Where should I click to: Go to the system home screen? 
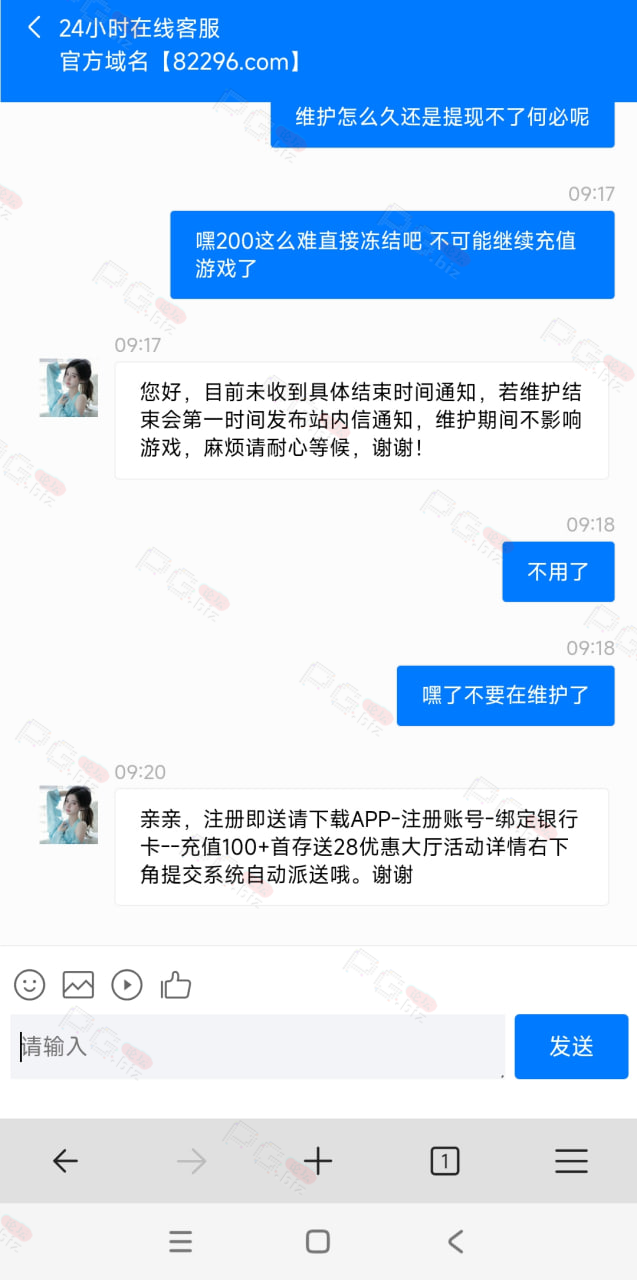pyautogui.click(x=318, y=1242)
